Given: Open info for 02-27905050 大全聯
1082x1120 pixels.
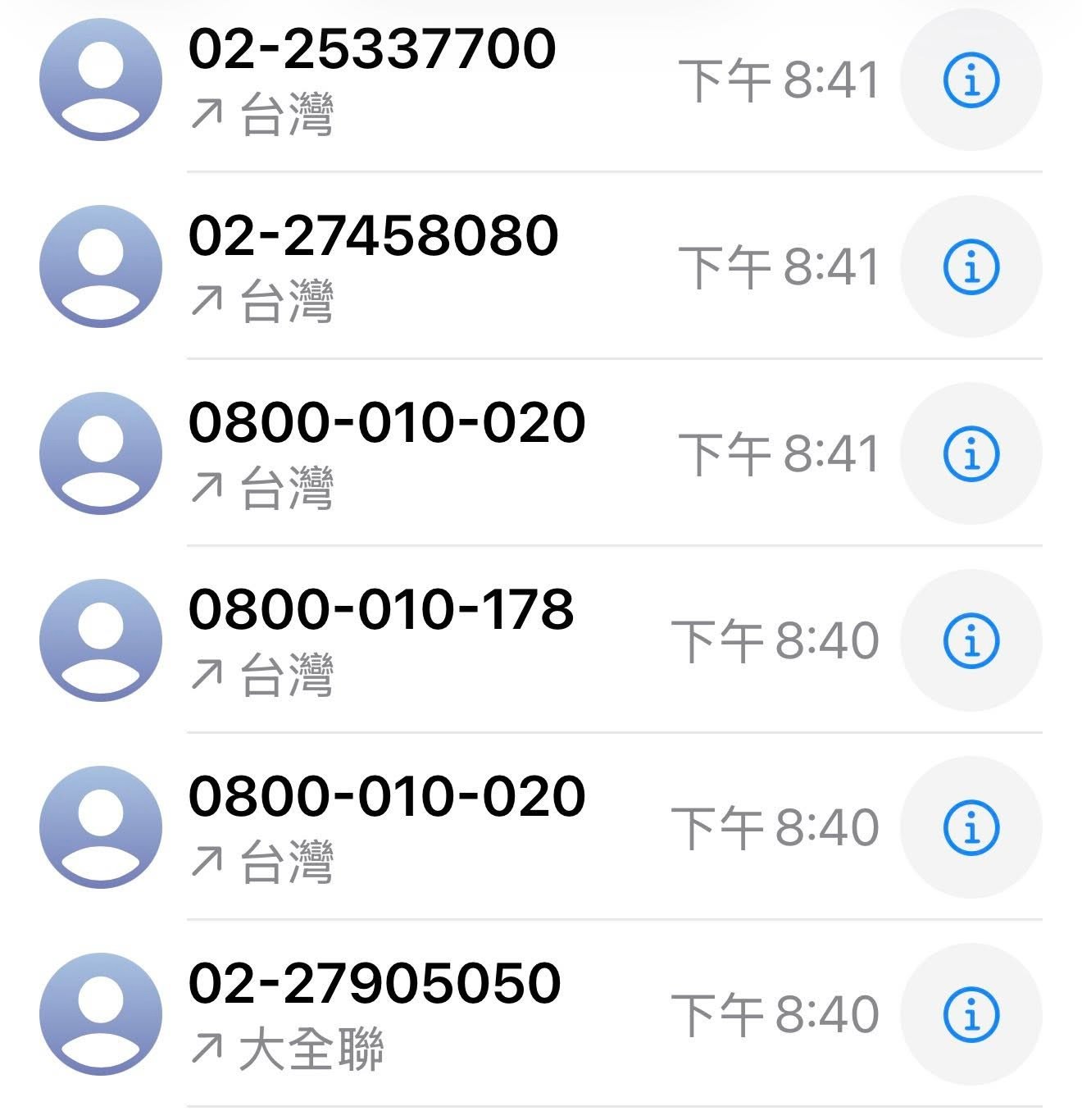Looking at the screenshot, I should click(x=971, y=1015).
